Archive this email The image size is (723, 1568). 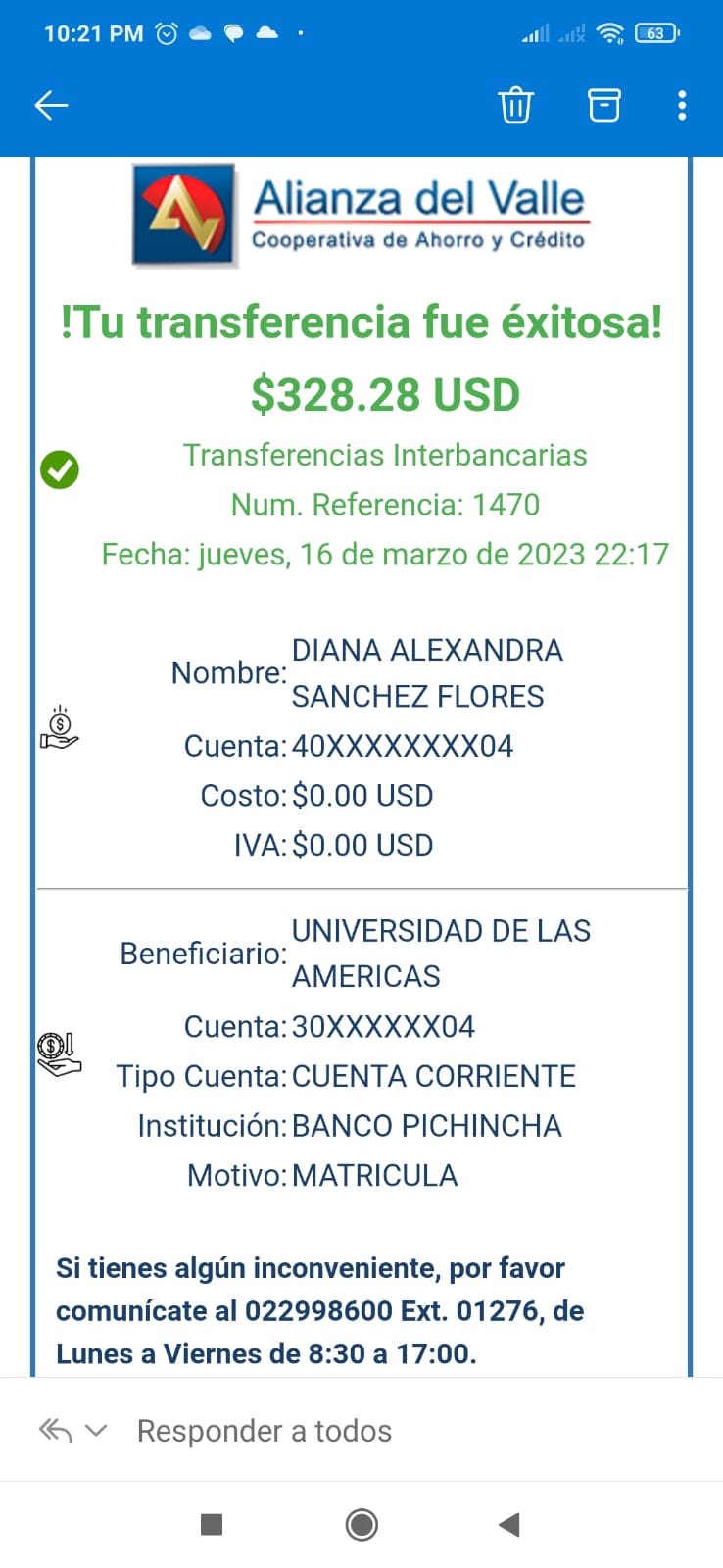coord(603,105)
